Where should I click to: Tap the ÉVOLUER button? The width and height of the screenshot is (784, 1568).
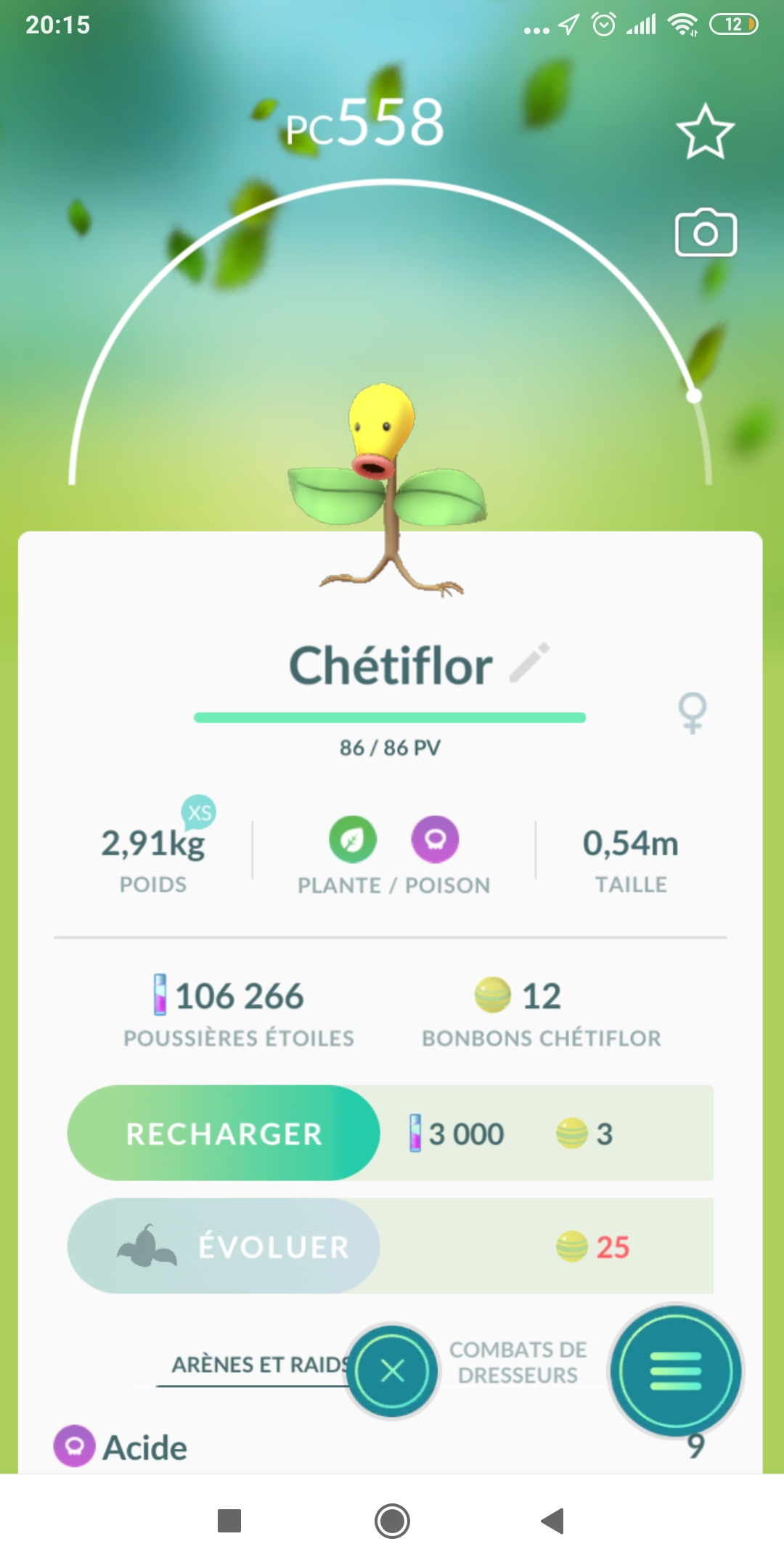(x=224, y=1246)
